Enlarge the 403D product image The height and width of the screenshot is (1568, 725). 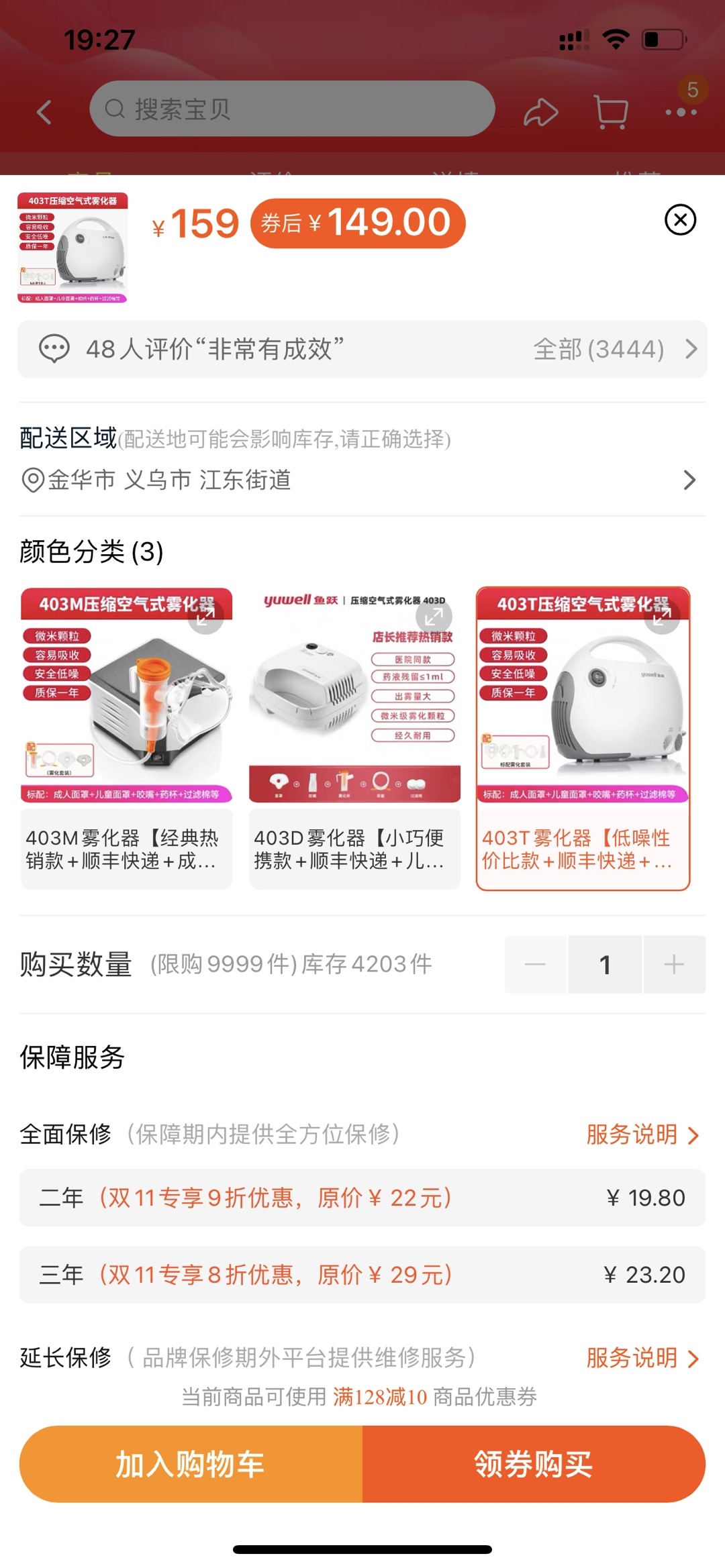[434, 616]
